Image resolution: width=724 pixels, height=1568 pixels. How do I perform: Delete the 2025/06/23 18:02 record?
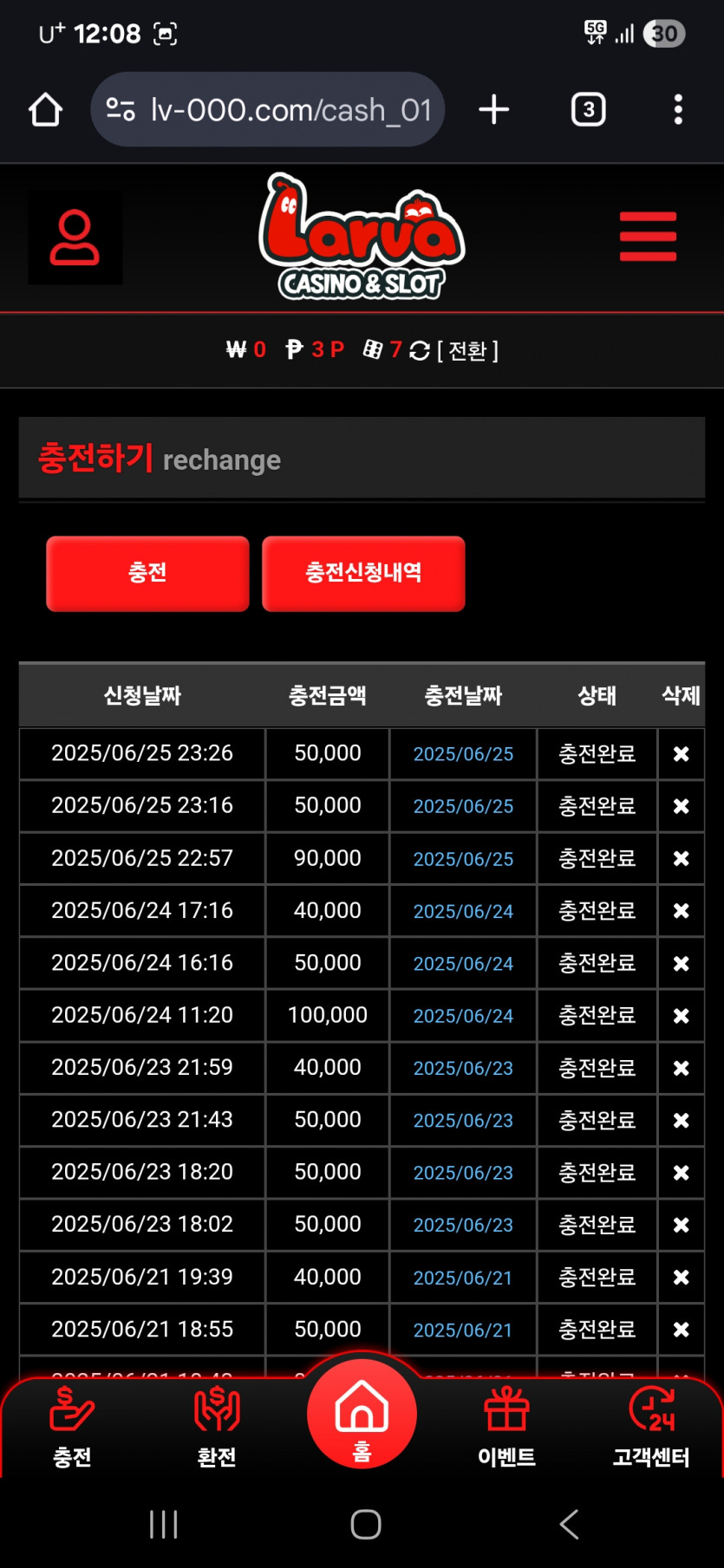click(x=682, y=1225)
